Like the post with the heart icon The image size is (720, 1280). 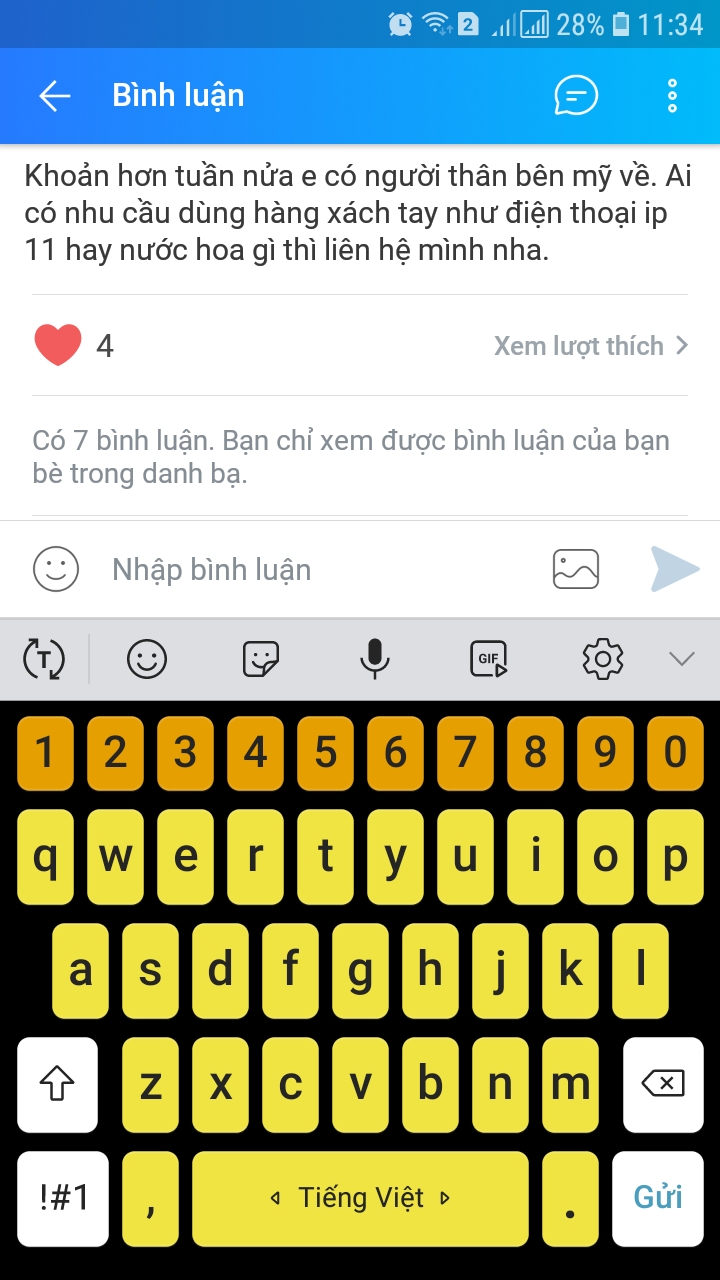(58, 345)
